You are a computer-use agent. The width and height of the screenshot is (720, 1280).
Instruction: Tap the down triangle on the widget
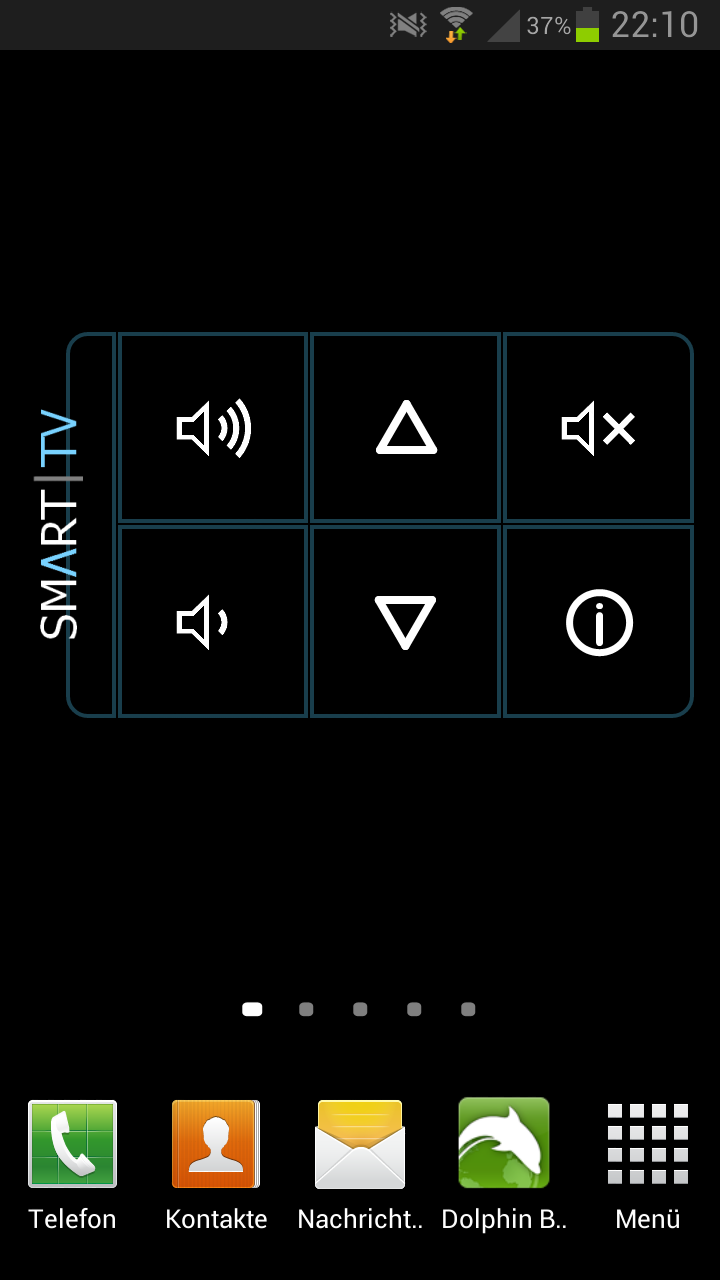point(406,622)
